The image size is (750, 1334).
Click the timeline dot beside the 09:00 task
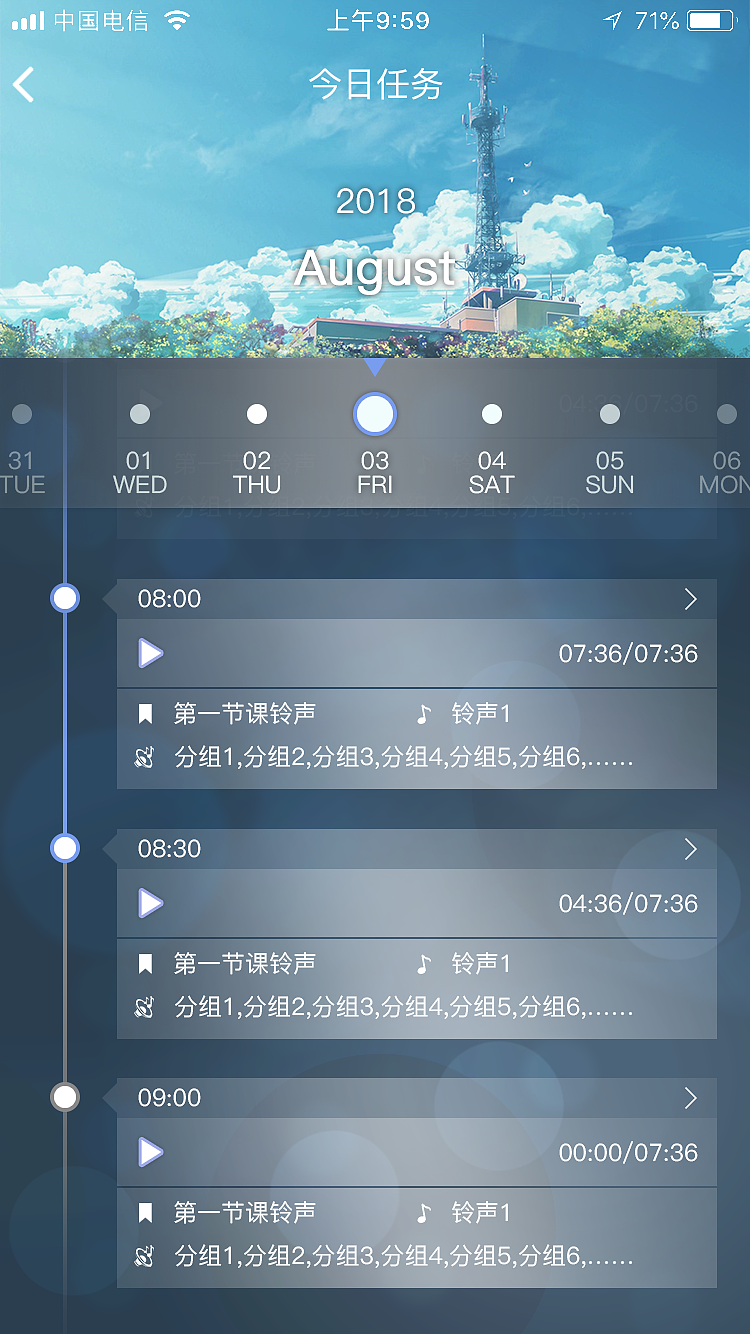pos(65,1096)
